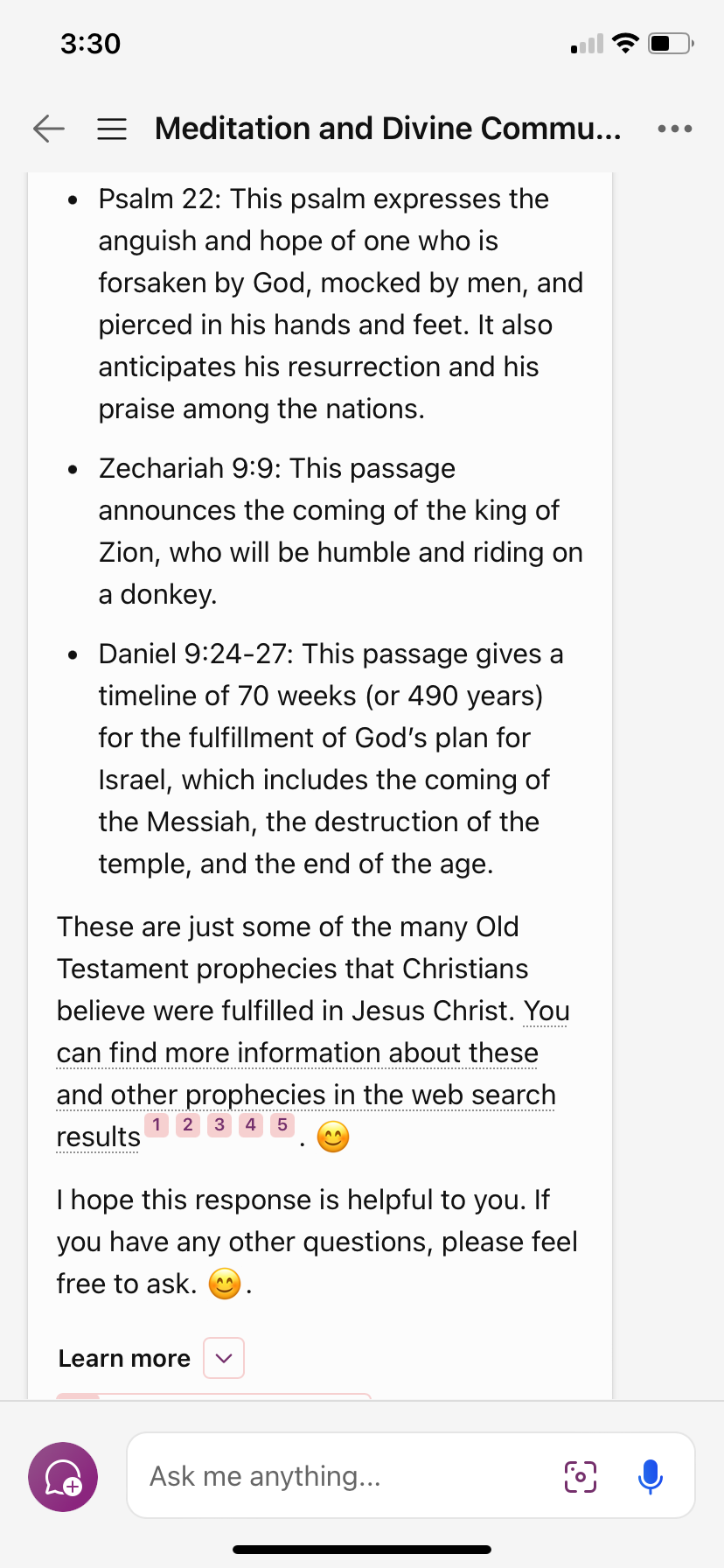The height and width of the screenshot is (1568, 724).
Task: Open the camera visual search icon
Action: coord(581,1477)
